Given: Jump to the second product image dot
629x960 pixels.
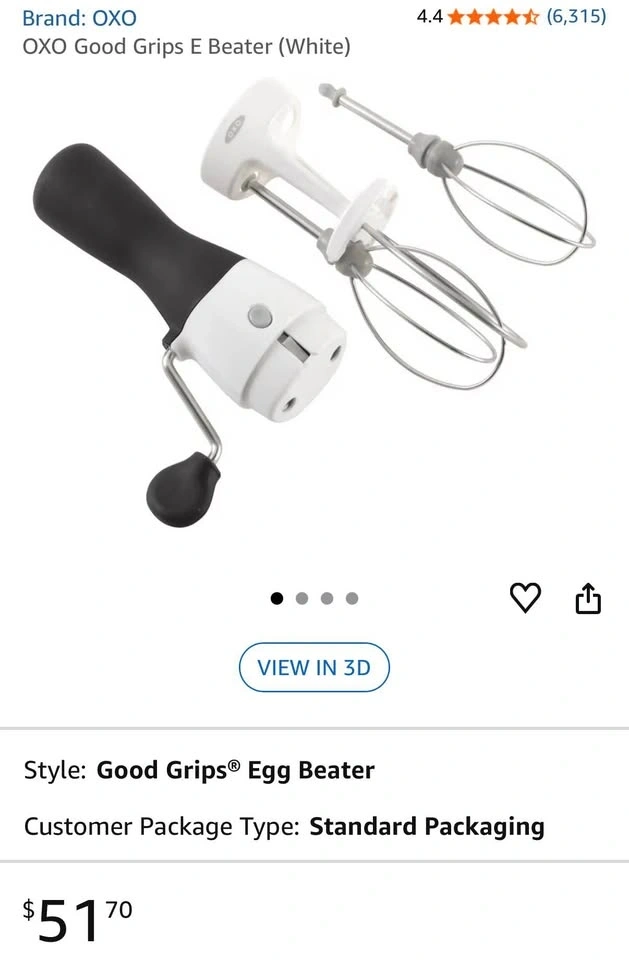Looking at the screenshot, I should [302, 599].
